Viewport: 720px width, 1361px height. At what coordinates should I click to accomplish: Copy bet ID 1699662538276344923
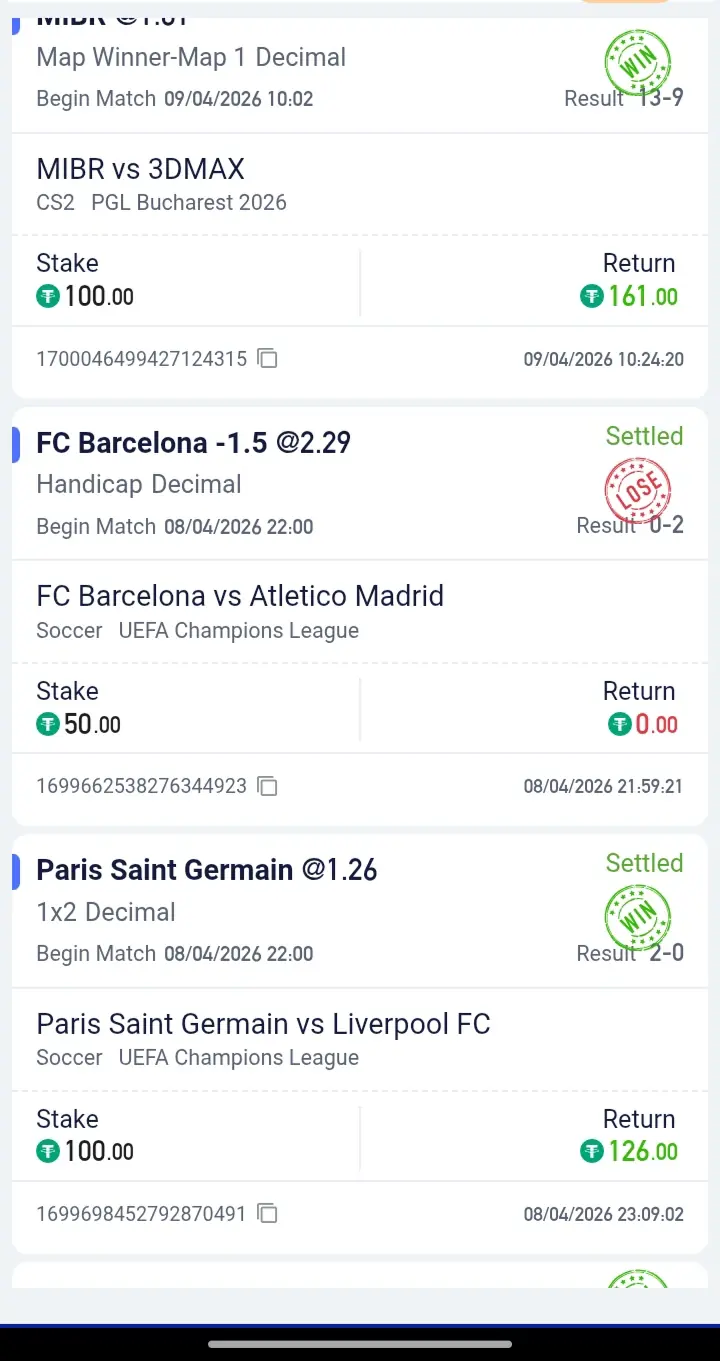point(267,786)
